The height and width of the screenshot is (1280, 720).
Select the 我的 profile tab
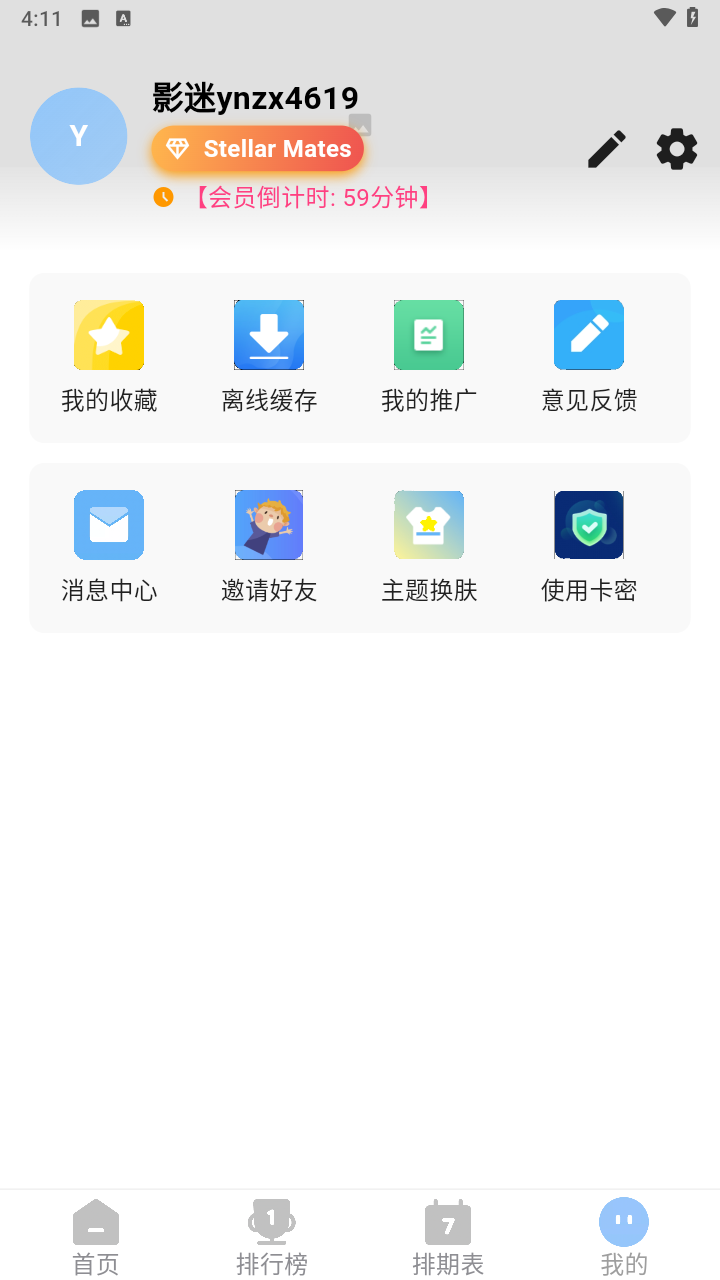624,1236
